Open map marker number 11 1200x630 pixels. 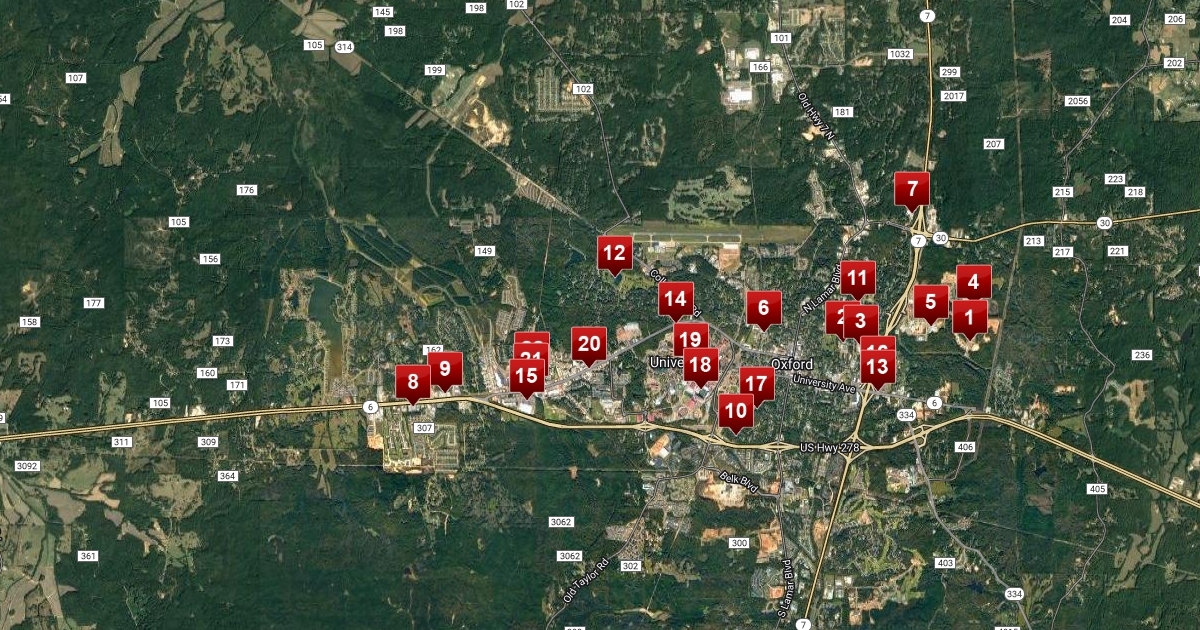point(857,277)
